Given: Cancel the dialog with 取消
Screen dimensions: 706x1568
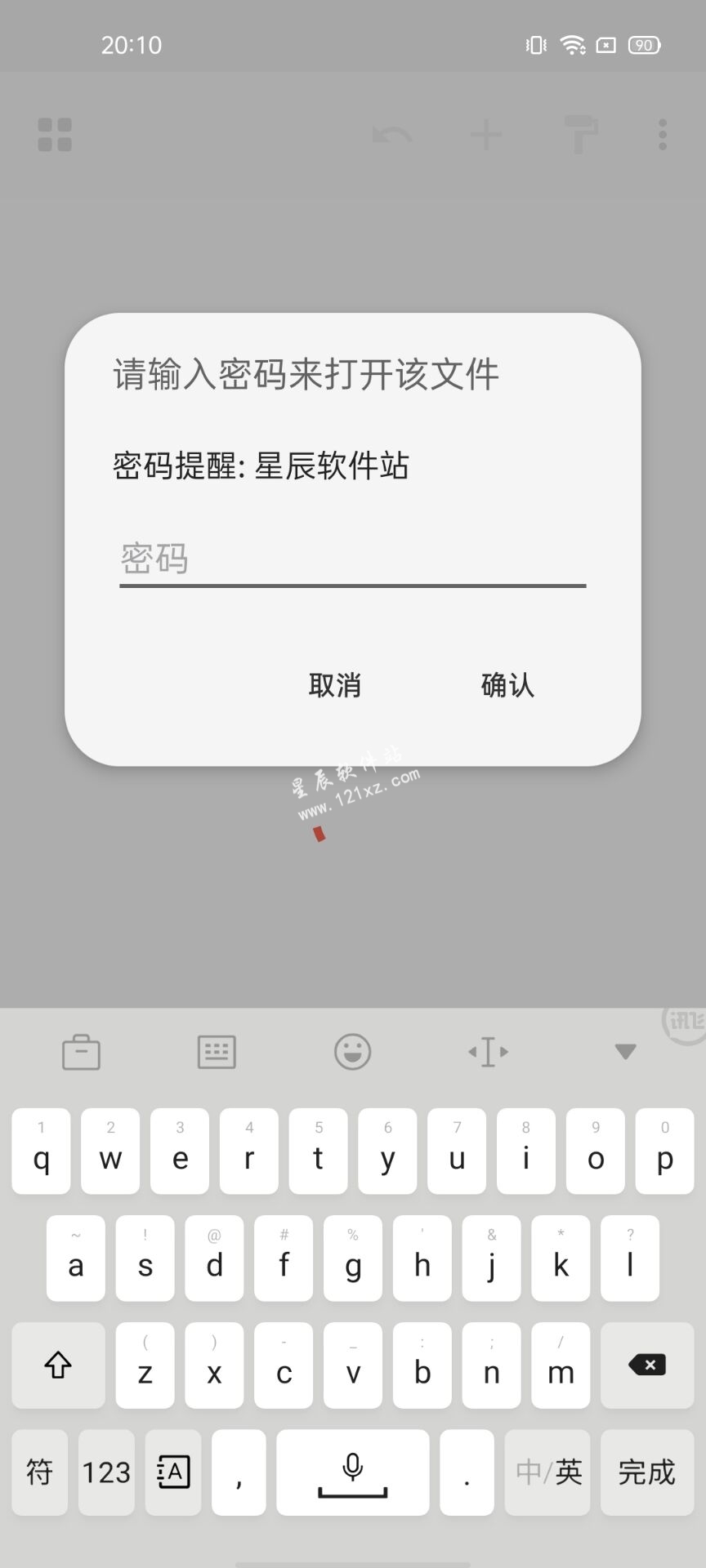Looking at the screenshot, I should coord(335,685).
